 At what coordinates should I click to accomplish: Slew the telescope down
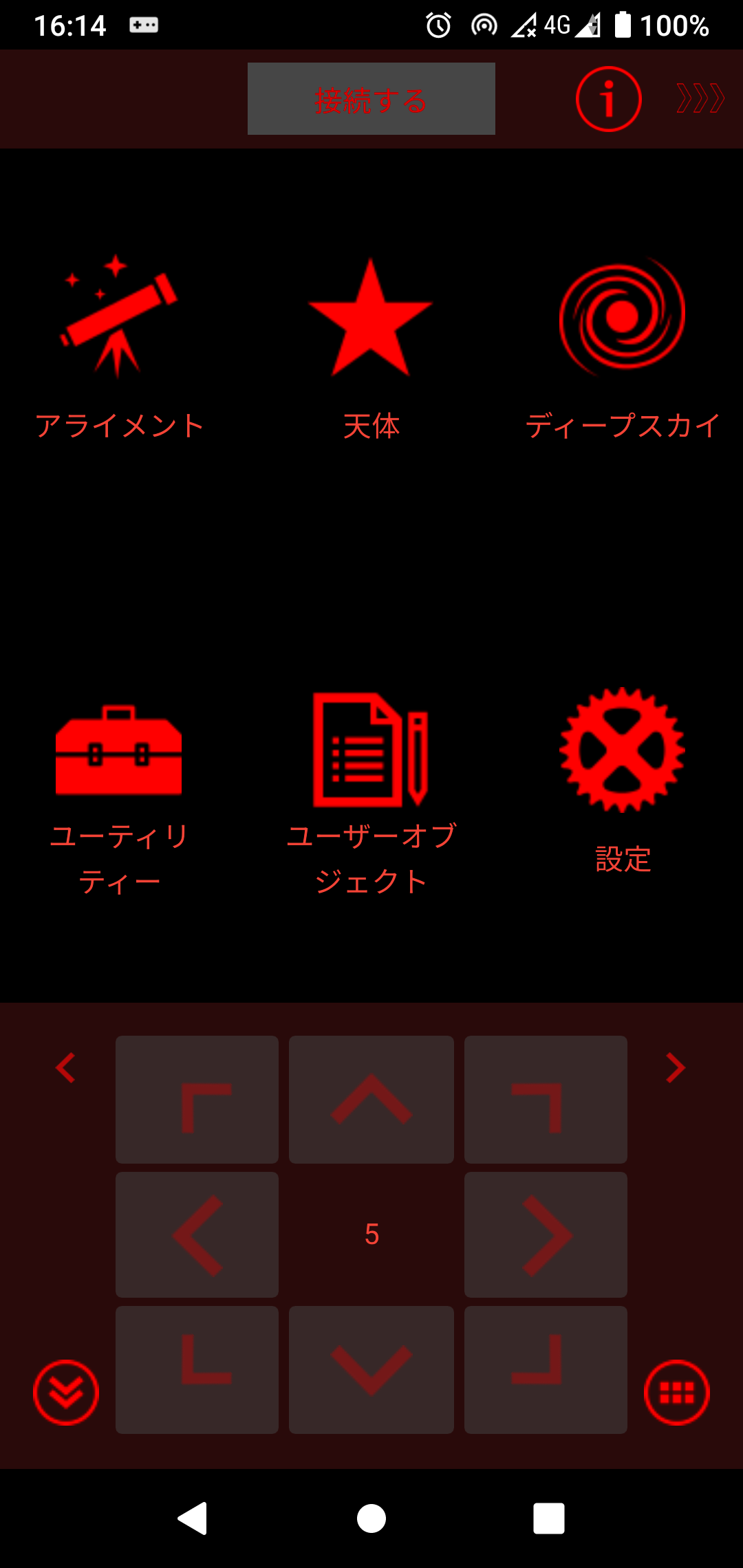371,1370
